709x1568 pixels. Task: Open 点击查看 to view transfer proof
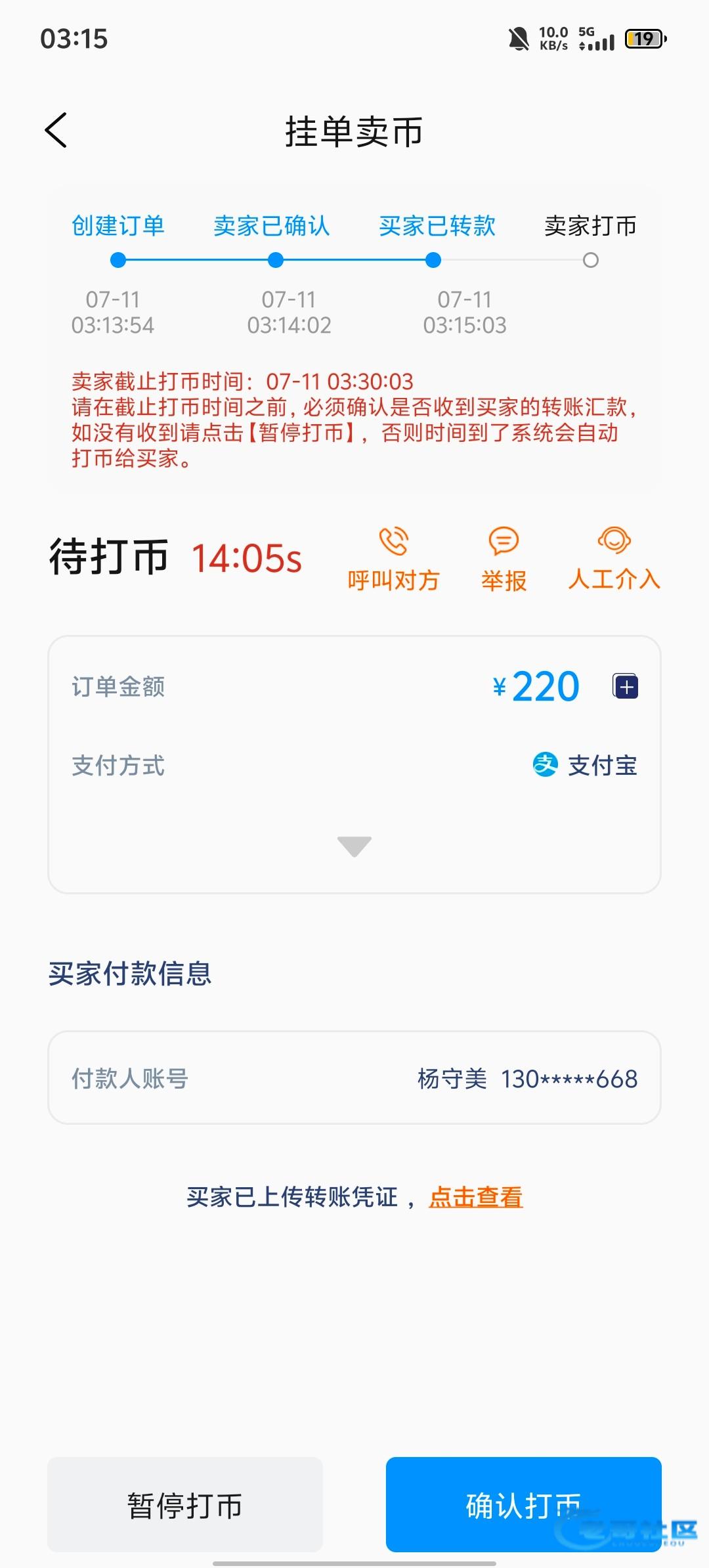click(x=476, y=1196)
